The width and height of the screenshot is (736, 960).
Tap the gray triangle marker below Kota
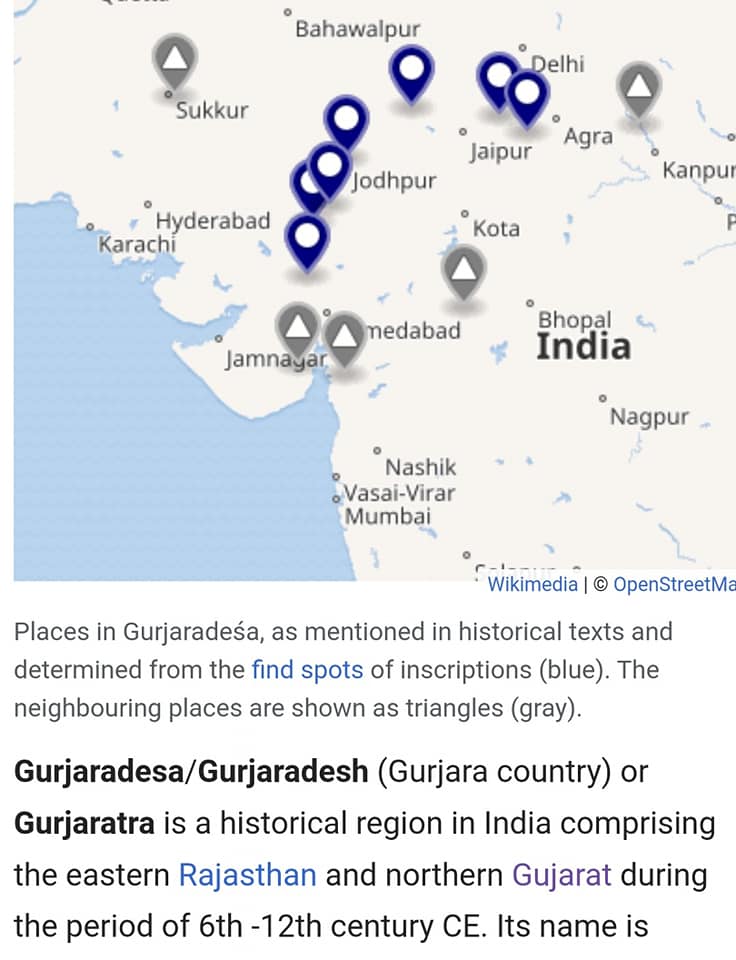(464, 272)
